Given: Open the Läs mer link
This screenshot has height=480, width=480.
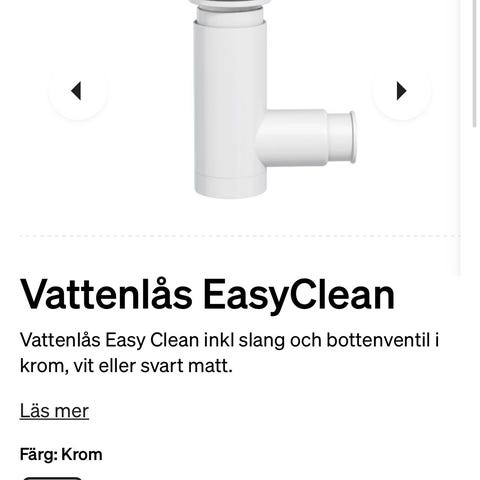Looking at the screenshot, I should 54,411.
